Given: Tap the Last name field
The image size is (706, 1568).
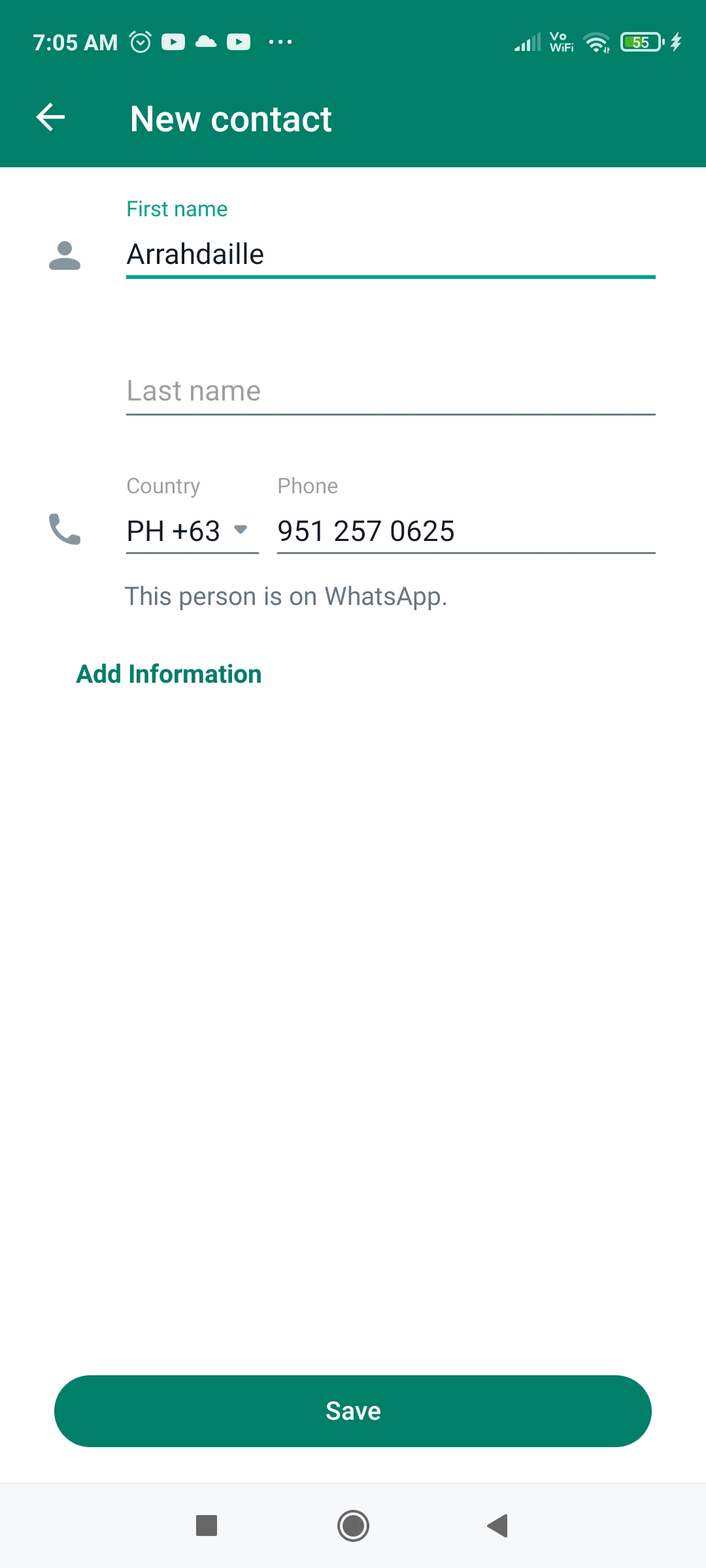Looking at the screenshot, I should pos(390,391).
